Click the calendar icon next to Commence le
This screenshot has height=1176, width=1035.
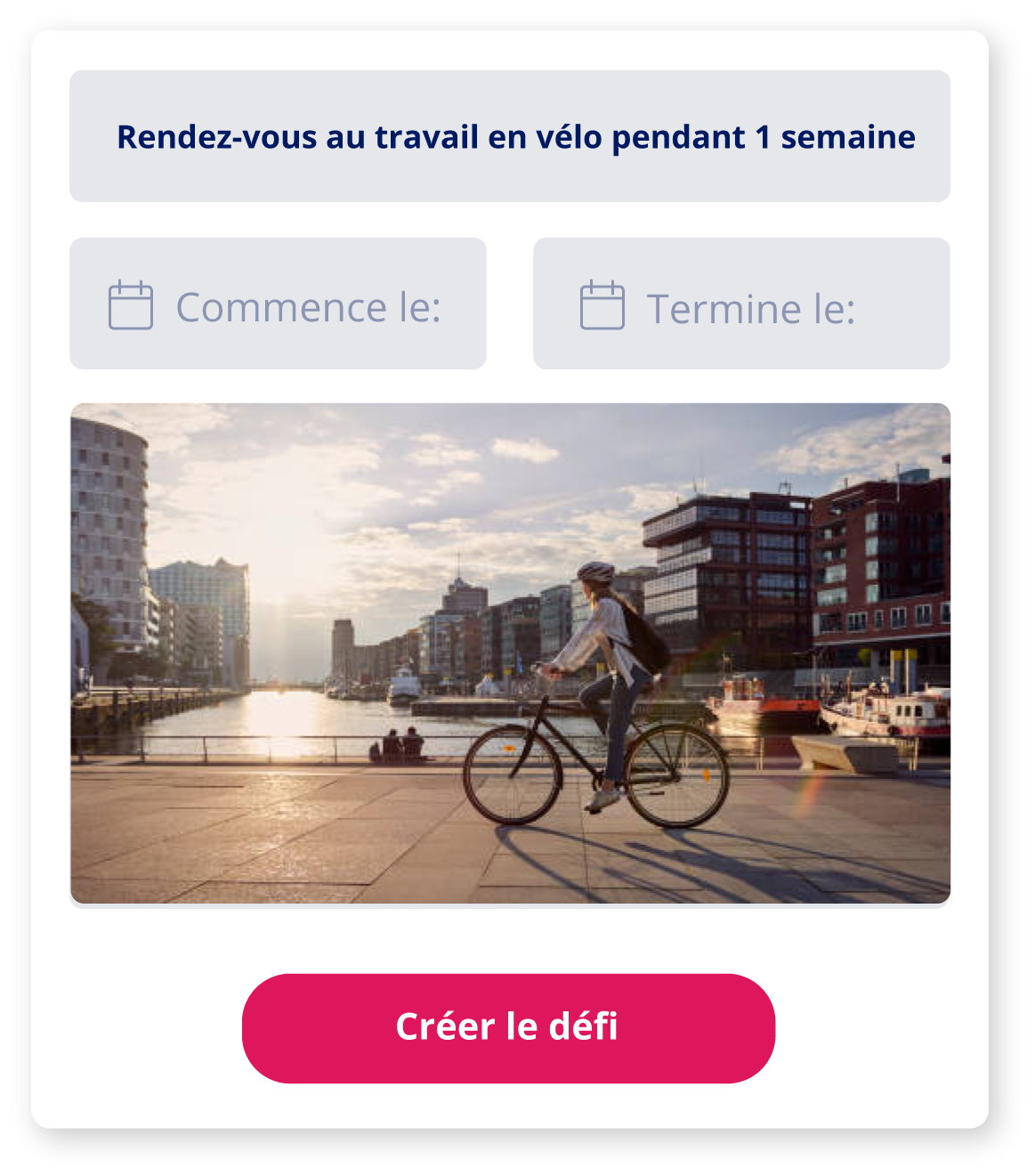[x=130, y=303]
